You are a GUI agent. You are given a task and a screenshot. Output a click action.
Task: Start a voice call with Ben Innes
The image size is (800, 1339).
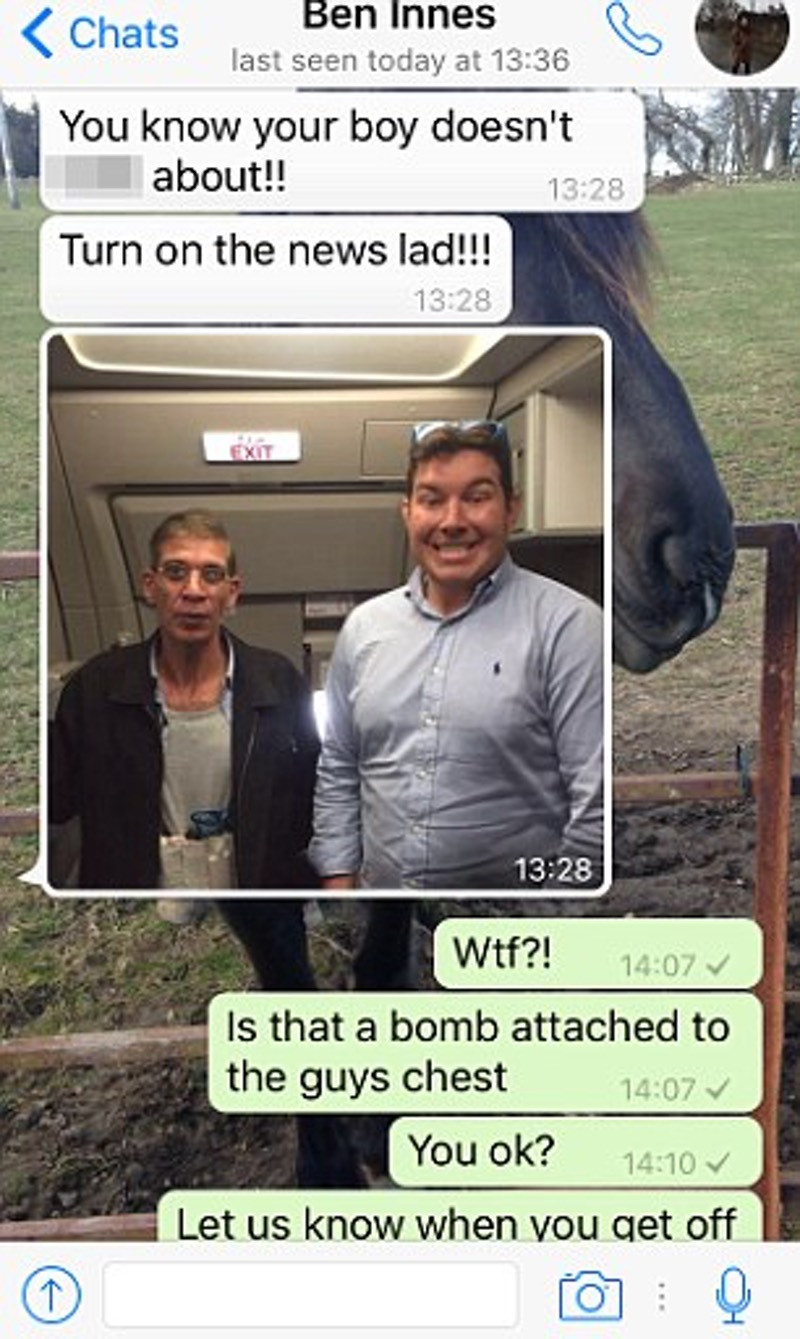pos(633,30)
